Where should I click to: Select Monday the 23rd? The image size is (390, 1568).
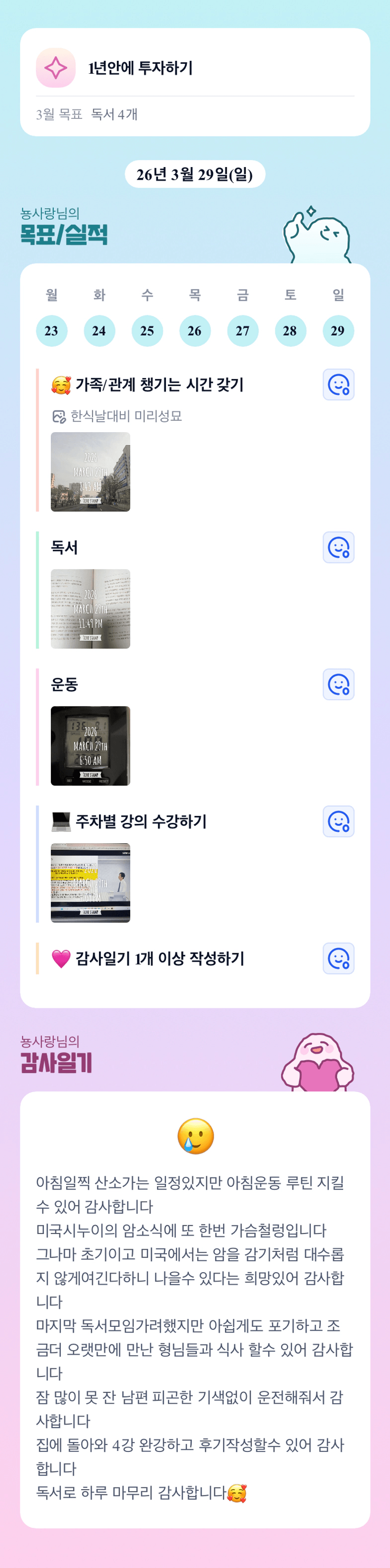tap(52, 330)
